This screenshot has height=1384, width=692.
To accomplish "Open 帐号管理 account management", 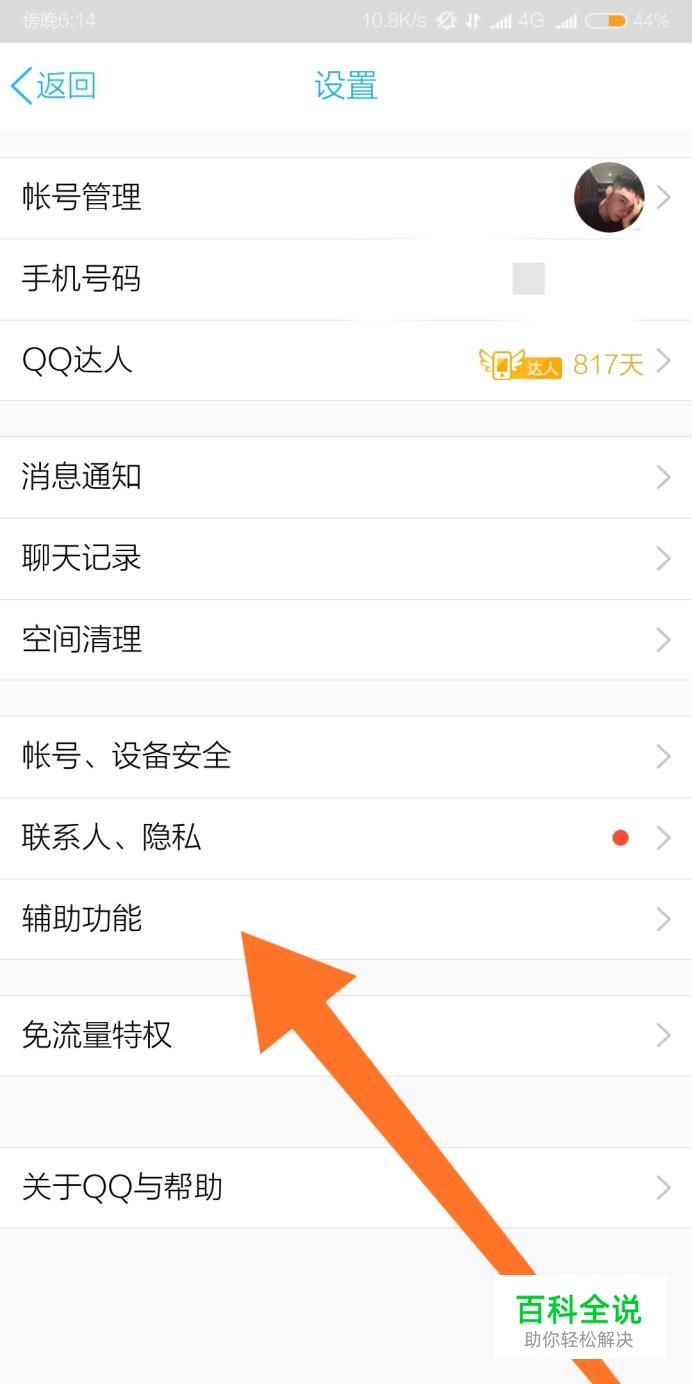I will 346,198.
